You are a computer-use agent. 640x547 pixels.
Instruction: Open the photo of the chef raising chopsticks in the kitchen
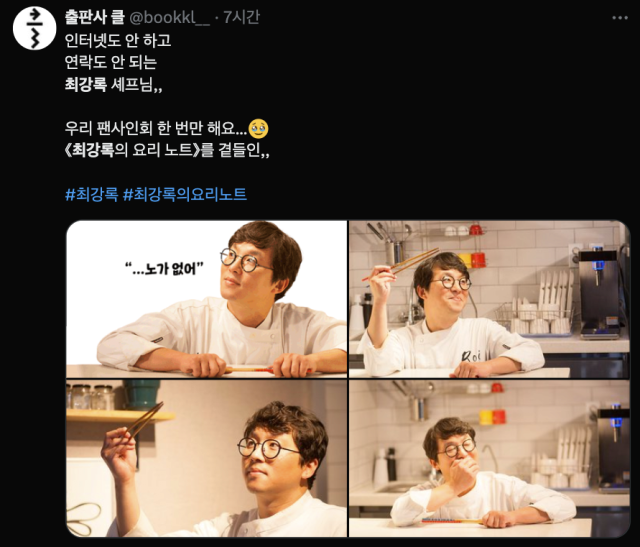pos(489,299)
